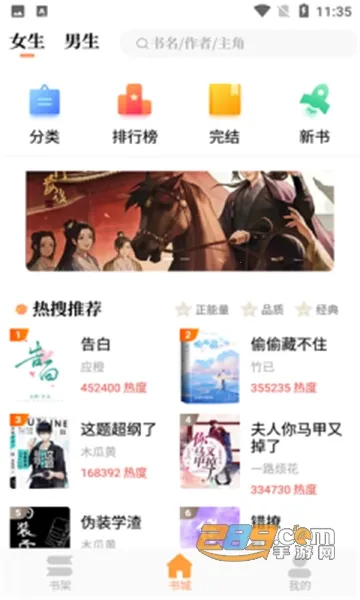Open the 分类 categories section
This screenshot has width=360, height=600.
pyautogui.click(x=45, y=114)
